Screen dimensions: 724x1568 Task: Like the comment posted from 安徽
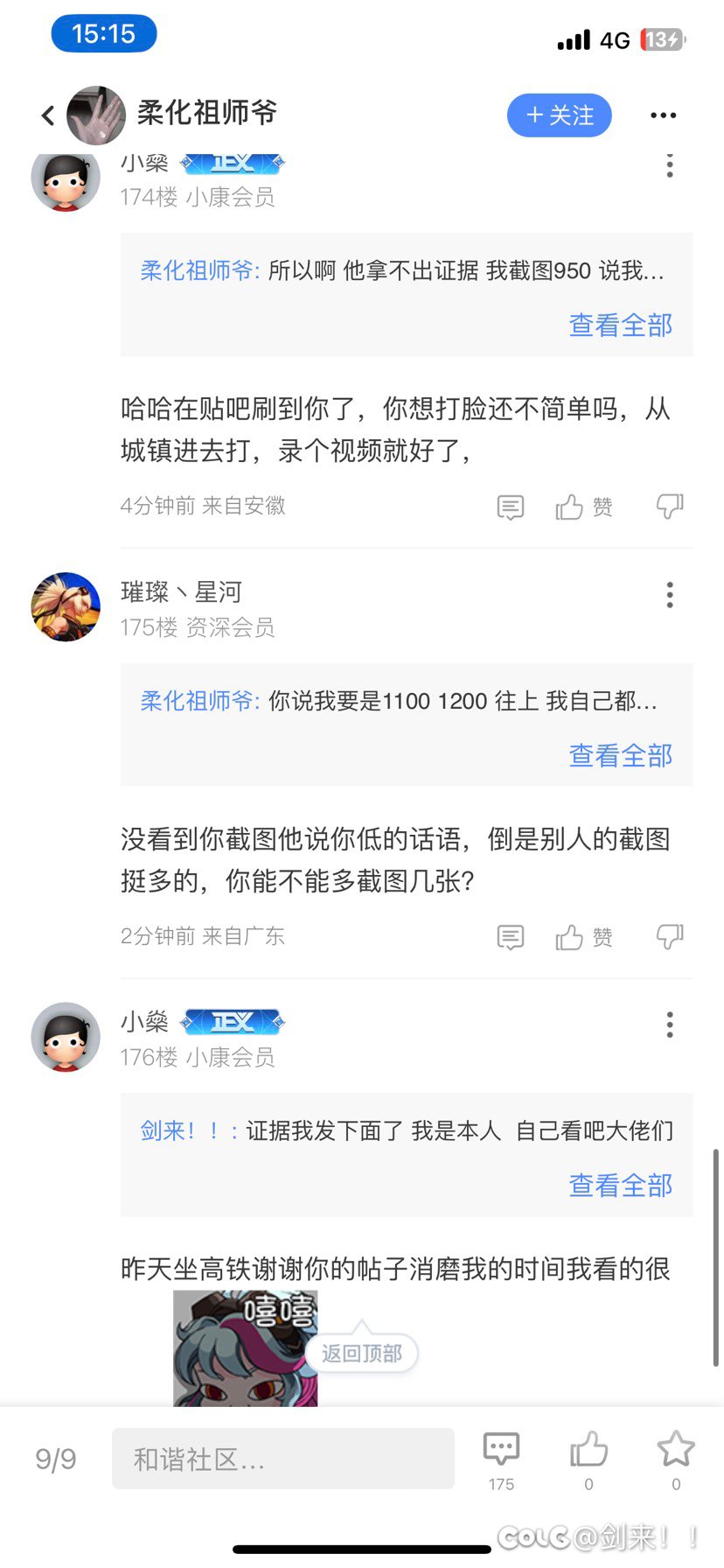coord(583,507)
